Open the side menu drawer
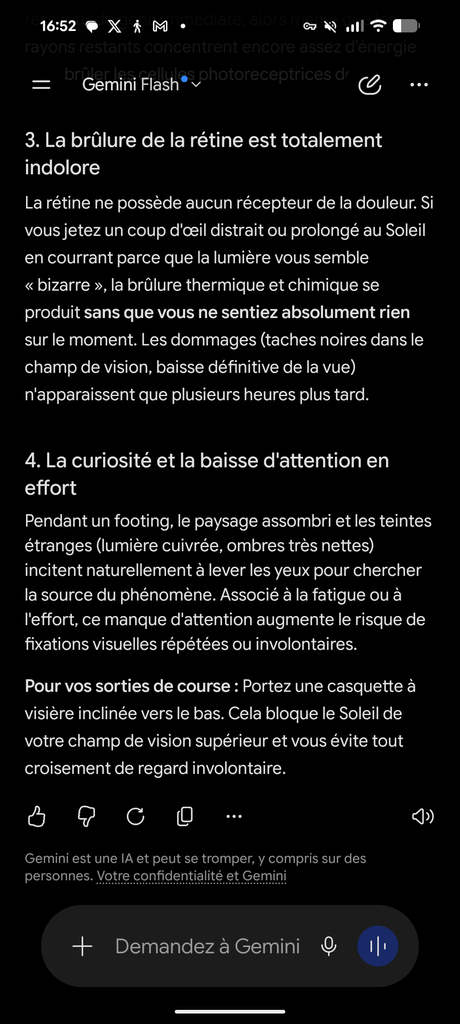This screenshot has width=460, height=1024. coord(41,85)
